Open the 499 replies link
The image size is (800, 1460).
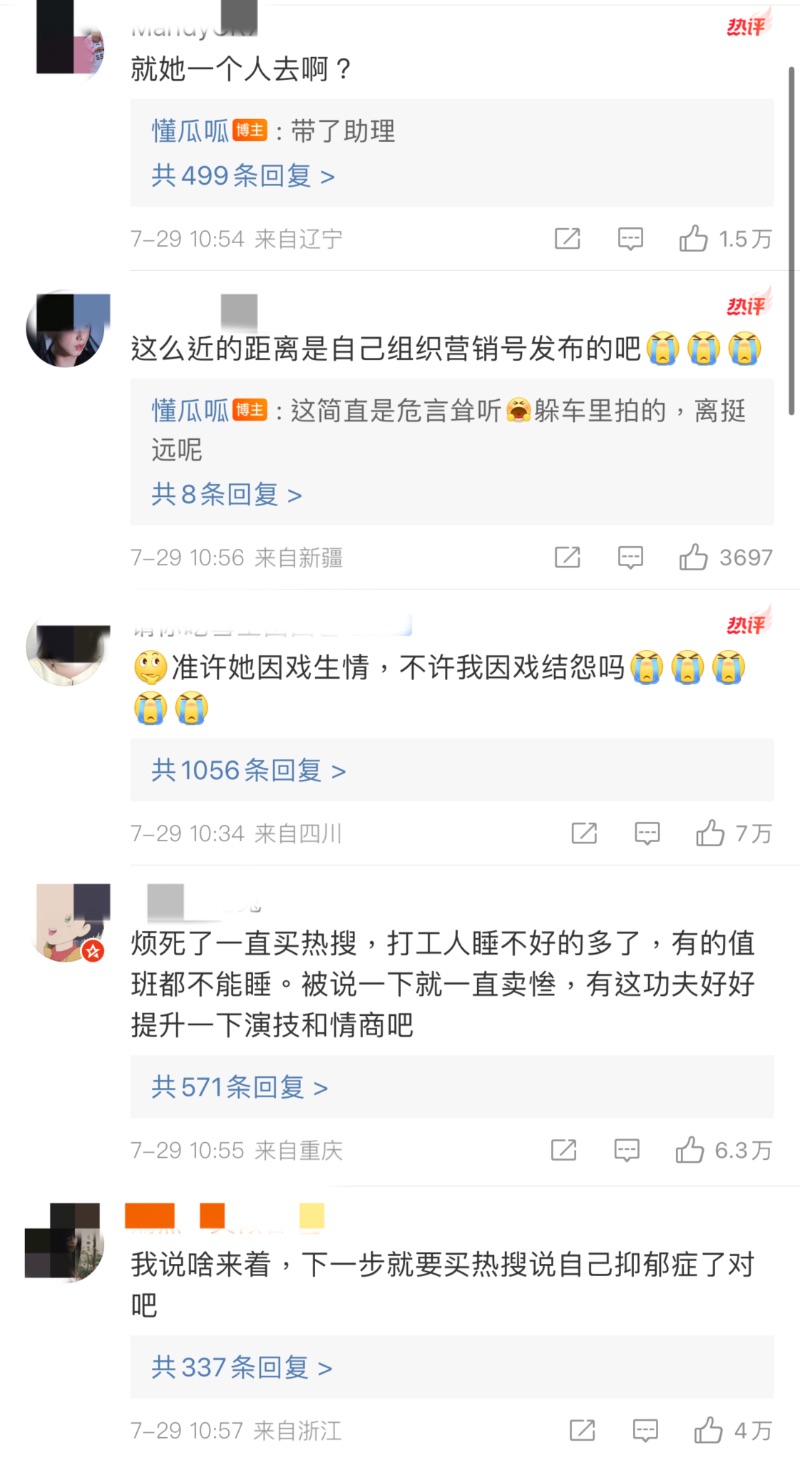pos(243,176)
